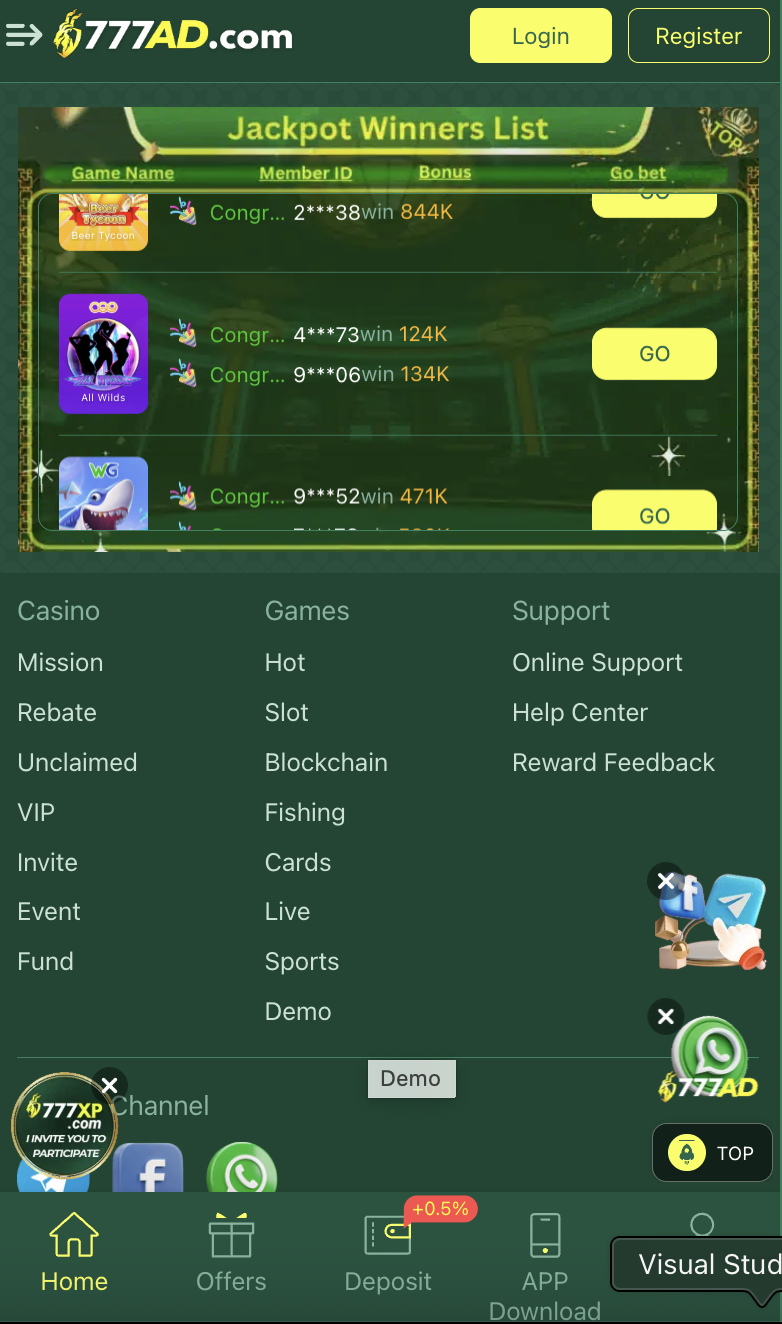Tap the Login button
The height and width of the screenshot is (1324, 782).
coord(540,36)
